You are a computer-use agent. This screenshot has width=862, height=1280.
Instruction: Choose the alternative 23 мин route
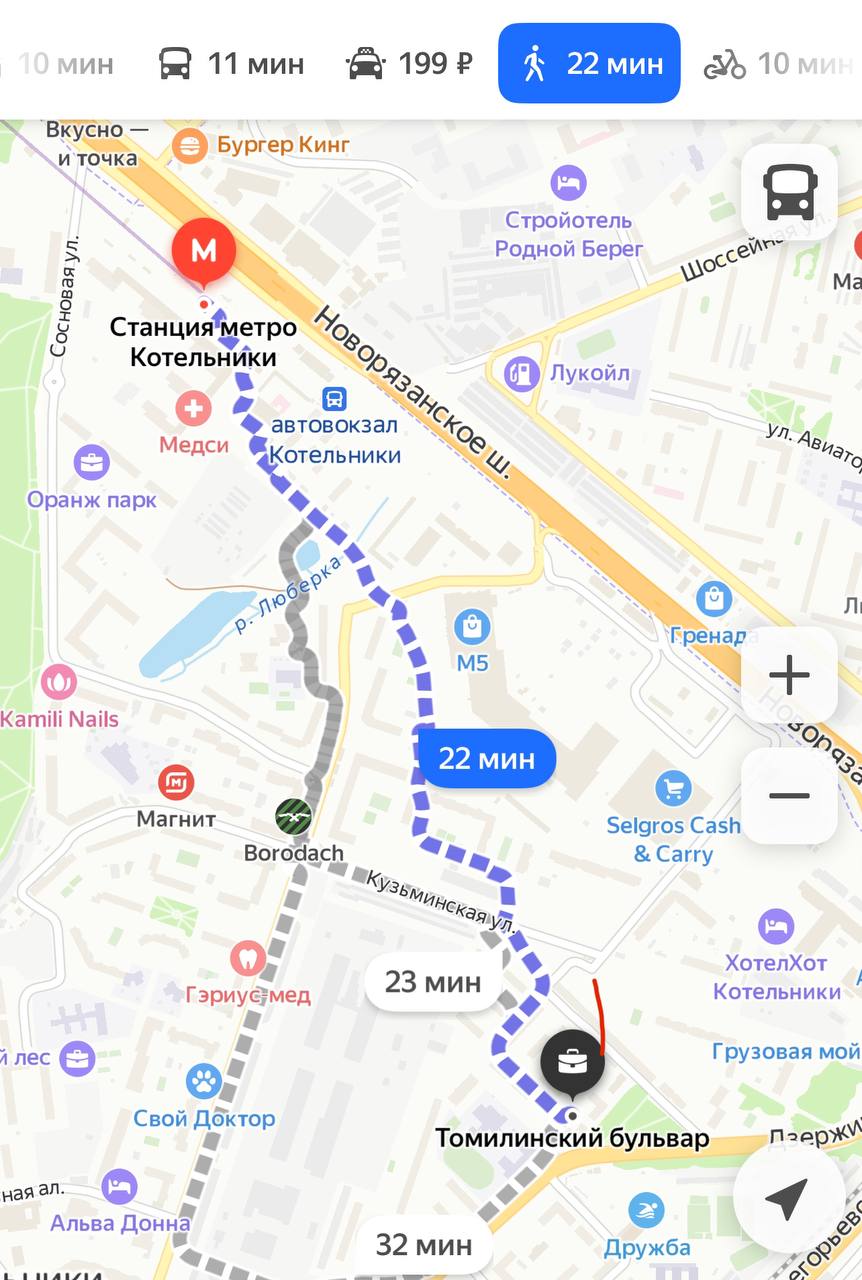[432, 982]
